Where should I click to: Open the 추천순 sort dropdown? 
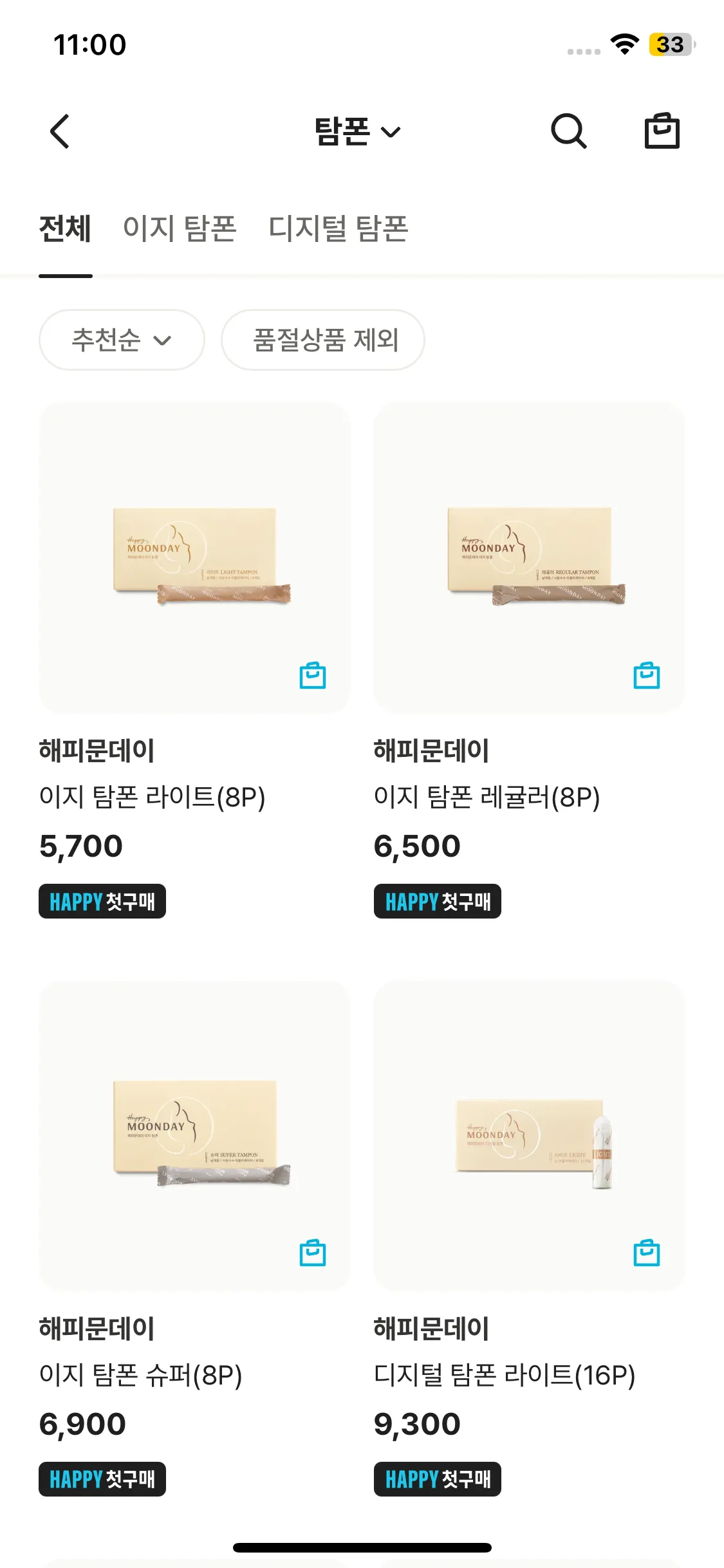point(122,340)
